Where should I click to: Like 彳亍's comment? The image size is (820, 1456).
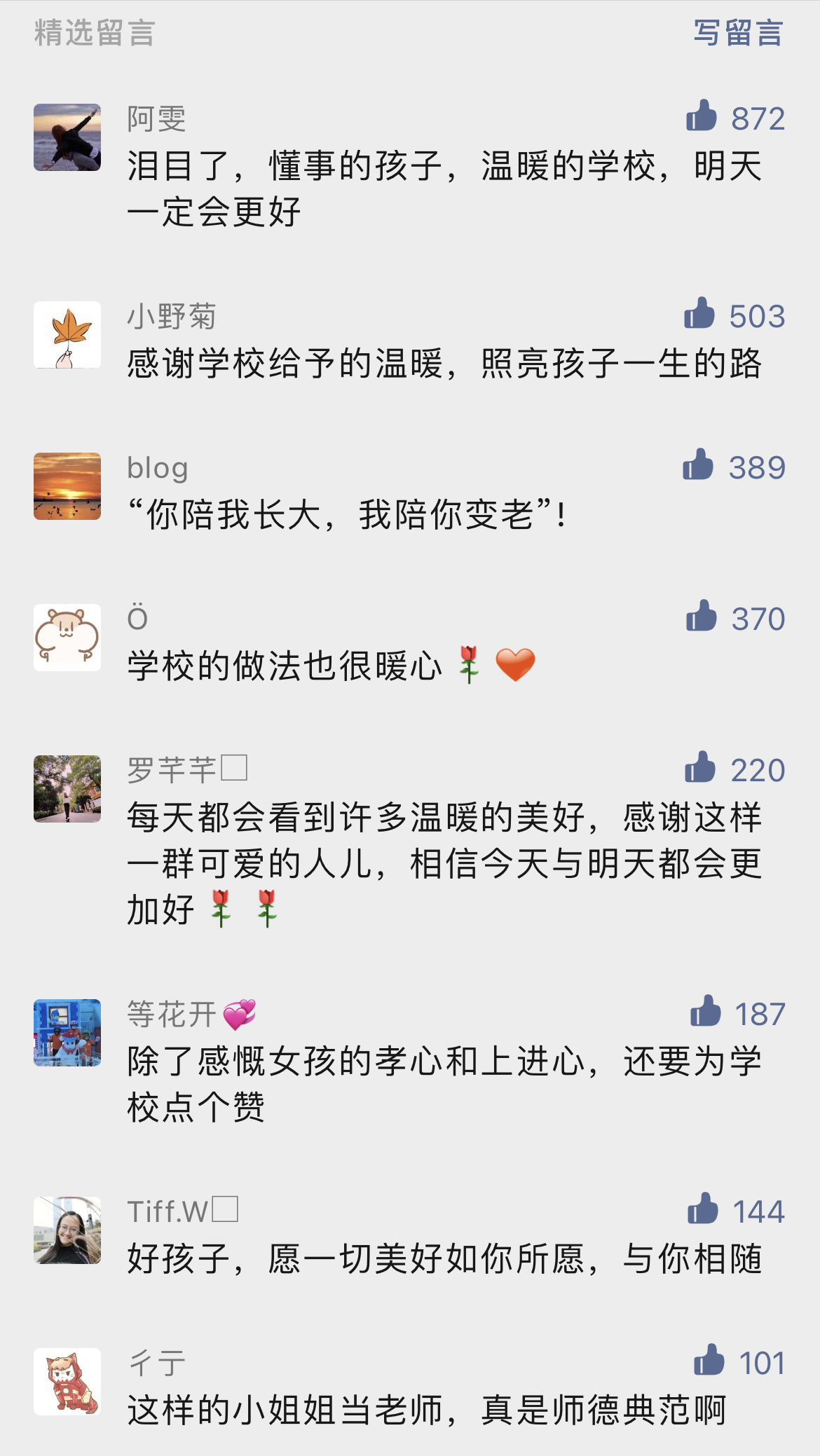pos(709,1361)
